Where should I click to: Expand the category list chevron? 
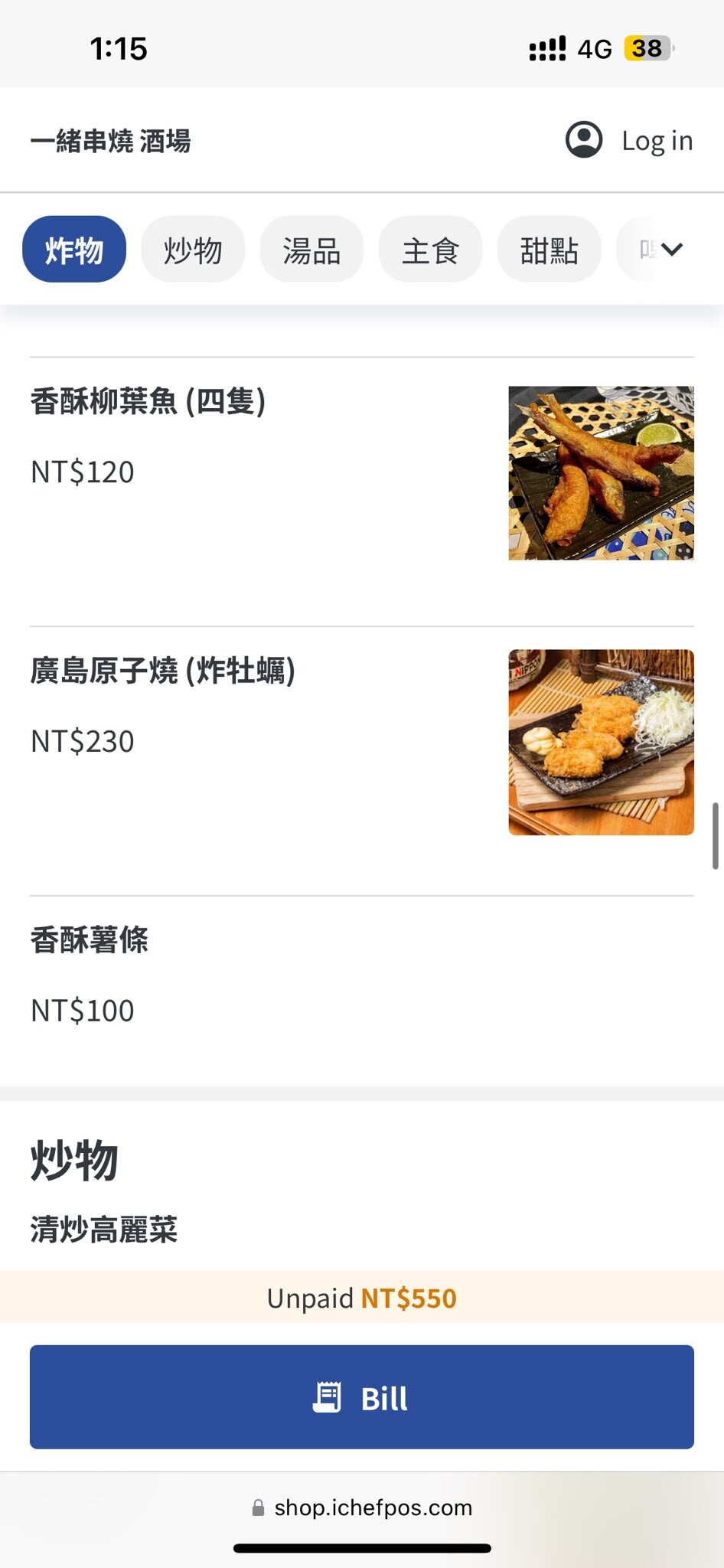point(671,250)
